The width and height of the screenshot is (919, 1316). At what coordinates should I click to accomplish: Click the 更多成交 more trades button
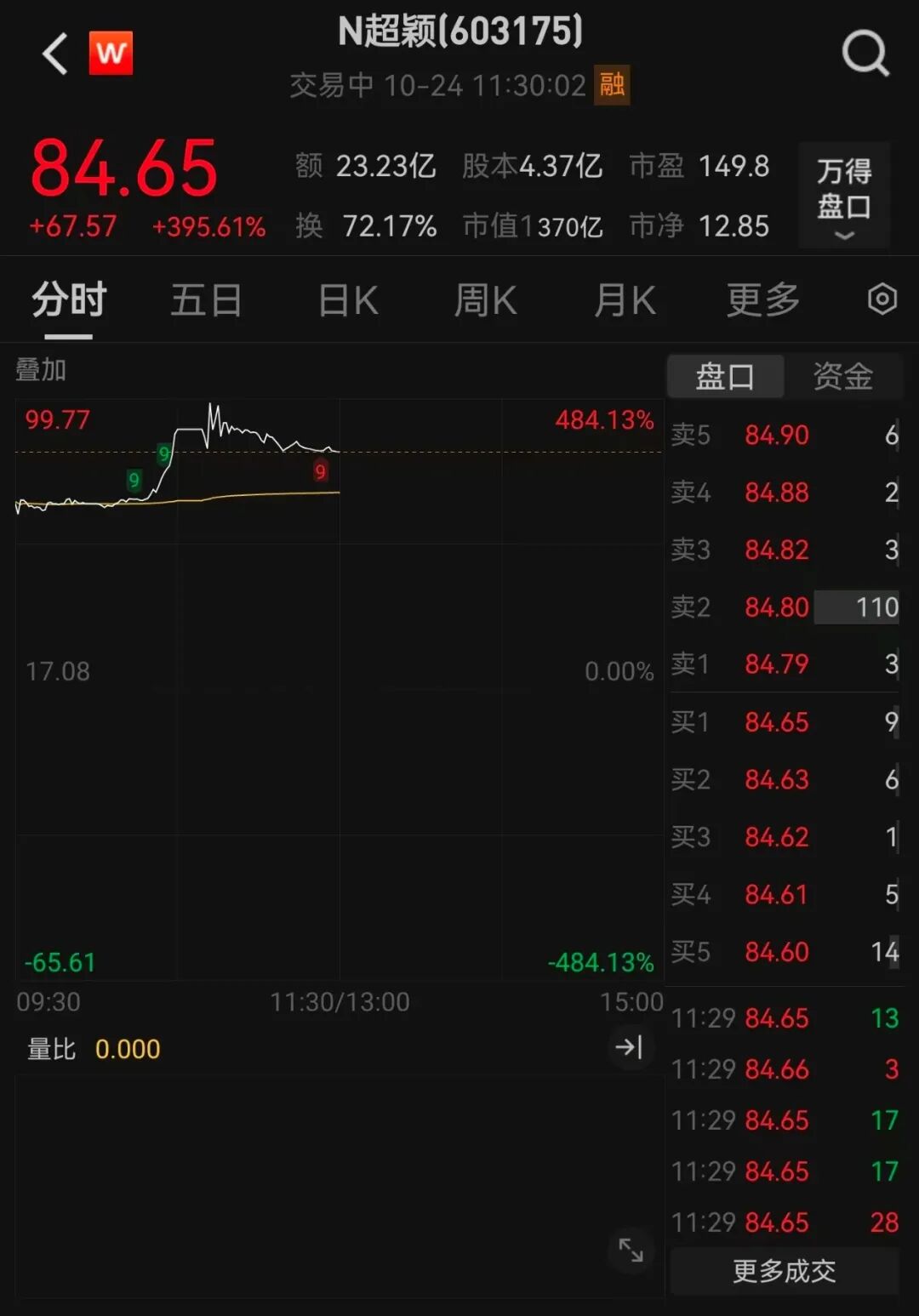(x=784, y=1271)
